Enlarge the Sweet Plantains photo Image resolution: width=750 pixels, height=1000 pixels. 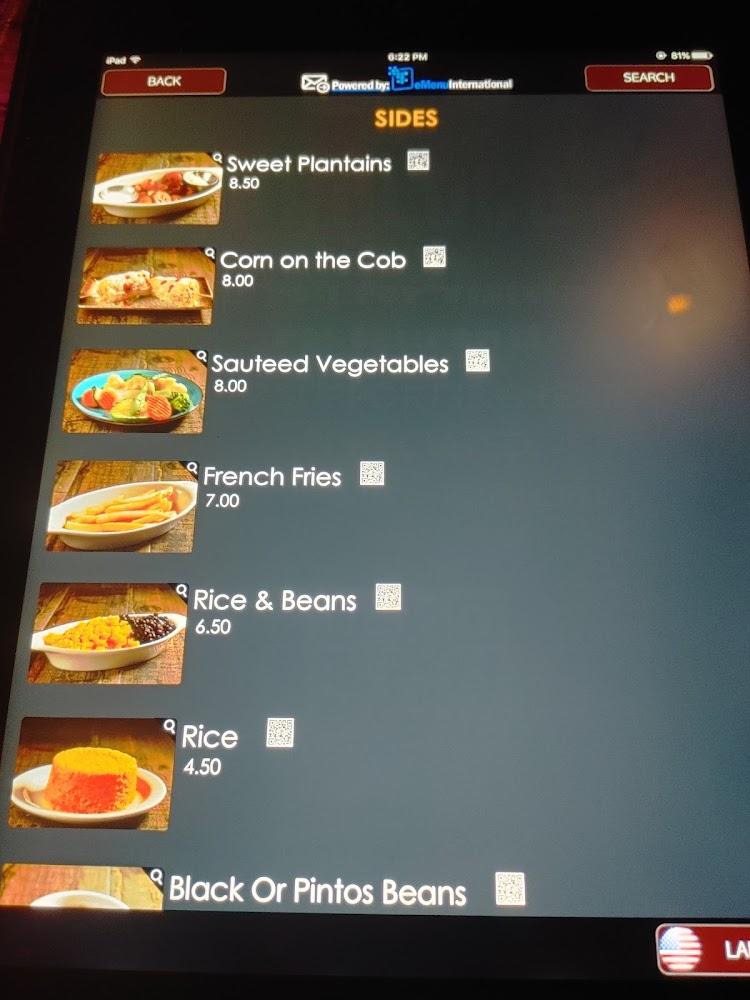156,188
